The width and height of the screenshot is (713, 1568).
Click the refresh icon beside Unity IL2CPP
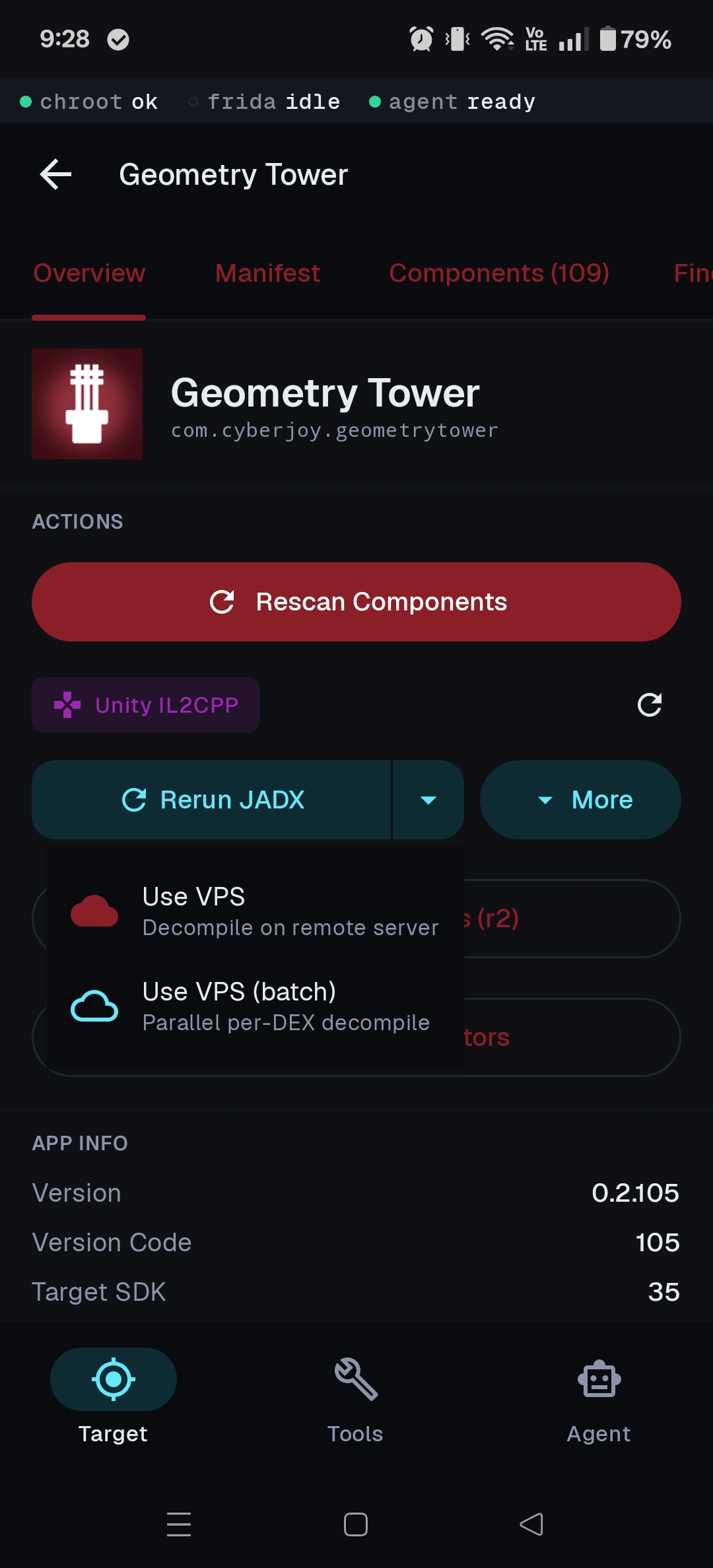click(x=650, y=705)
